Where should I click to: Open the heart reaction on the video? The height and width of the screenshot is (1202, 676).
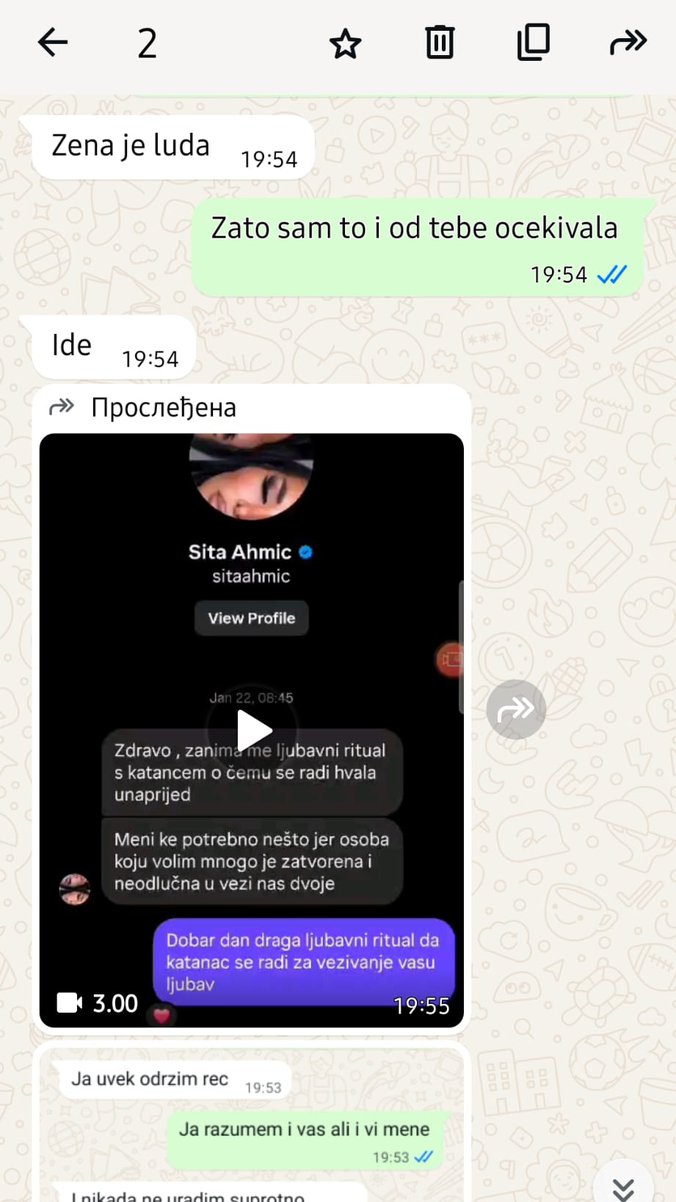pyautogui.click(x=161, y=1016)
